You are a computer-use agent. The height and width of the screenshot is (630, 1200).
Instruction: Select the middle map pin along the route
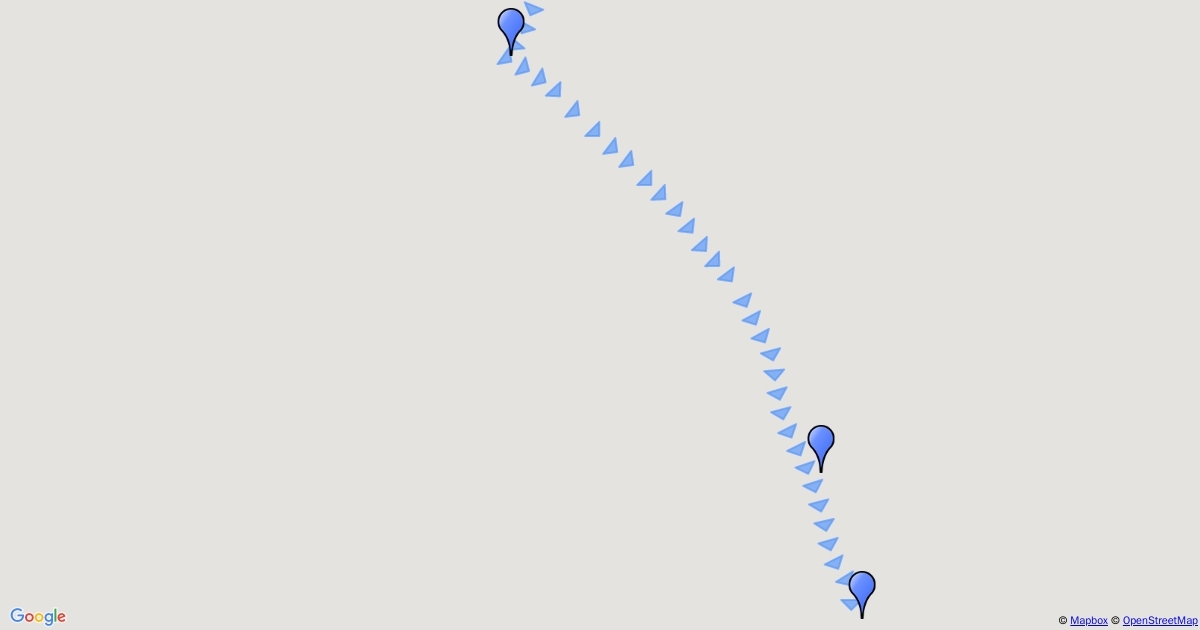tap(821, 443)
